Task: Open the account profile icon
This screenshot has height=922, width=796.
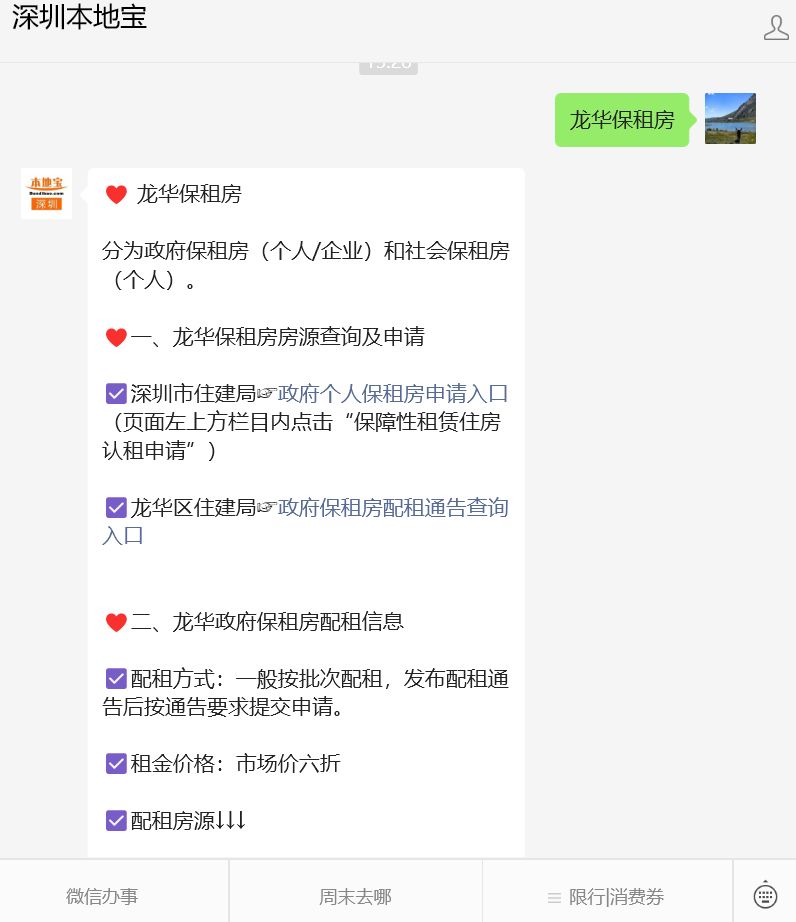Action: pos(776,28)
